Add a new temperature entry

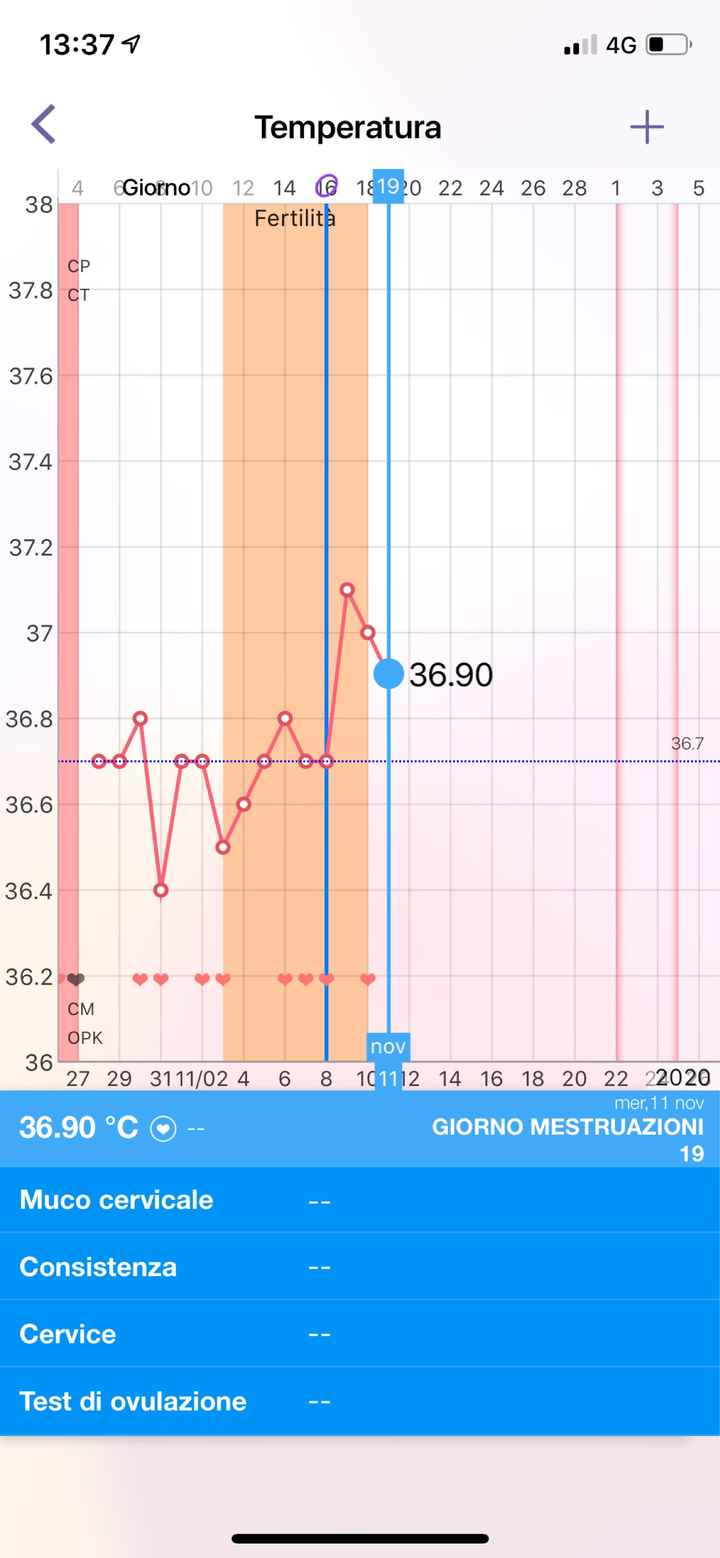pos(647,127)
